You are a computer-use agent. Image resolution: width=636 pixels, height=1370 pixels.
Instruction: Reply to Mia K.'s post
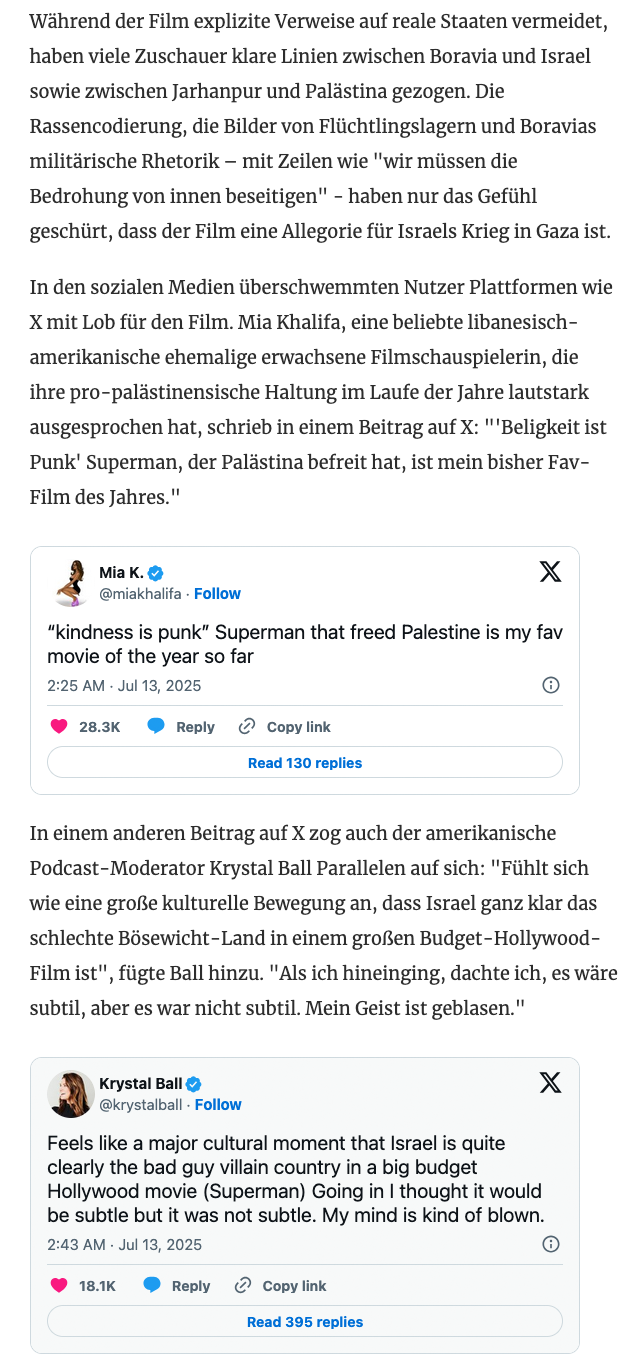(182, 727)
